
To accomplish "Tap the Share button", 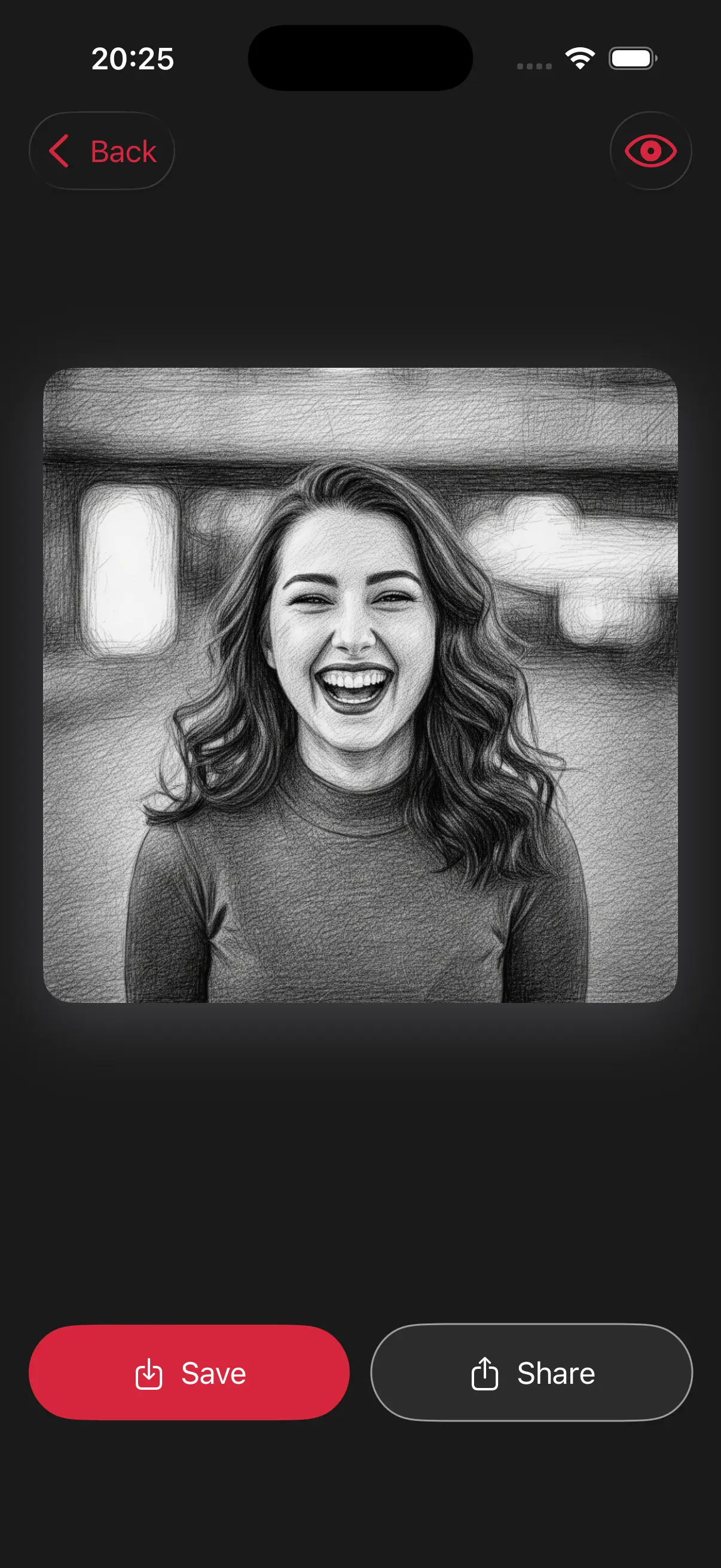I will 530,1373.
